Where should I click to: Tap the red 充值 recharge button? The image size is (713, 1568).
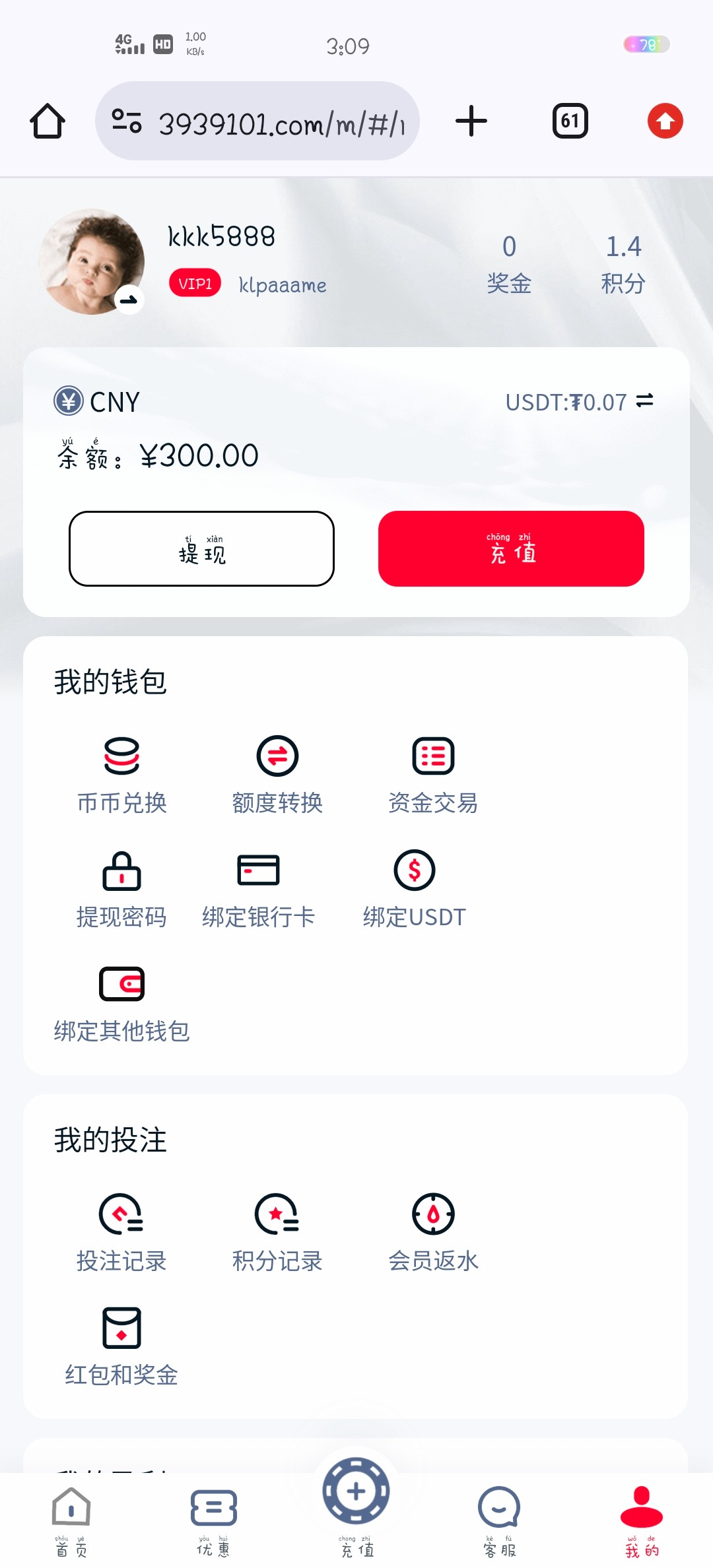click(511, 548)
